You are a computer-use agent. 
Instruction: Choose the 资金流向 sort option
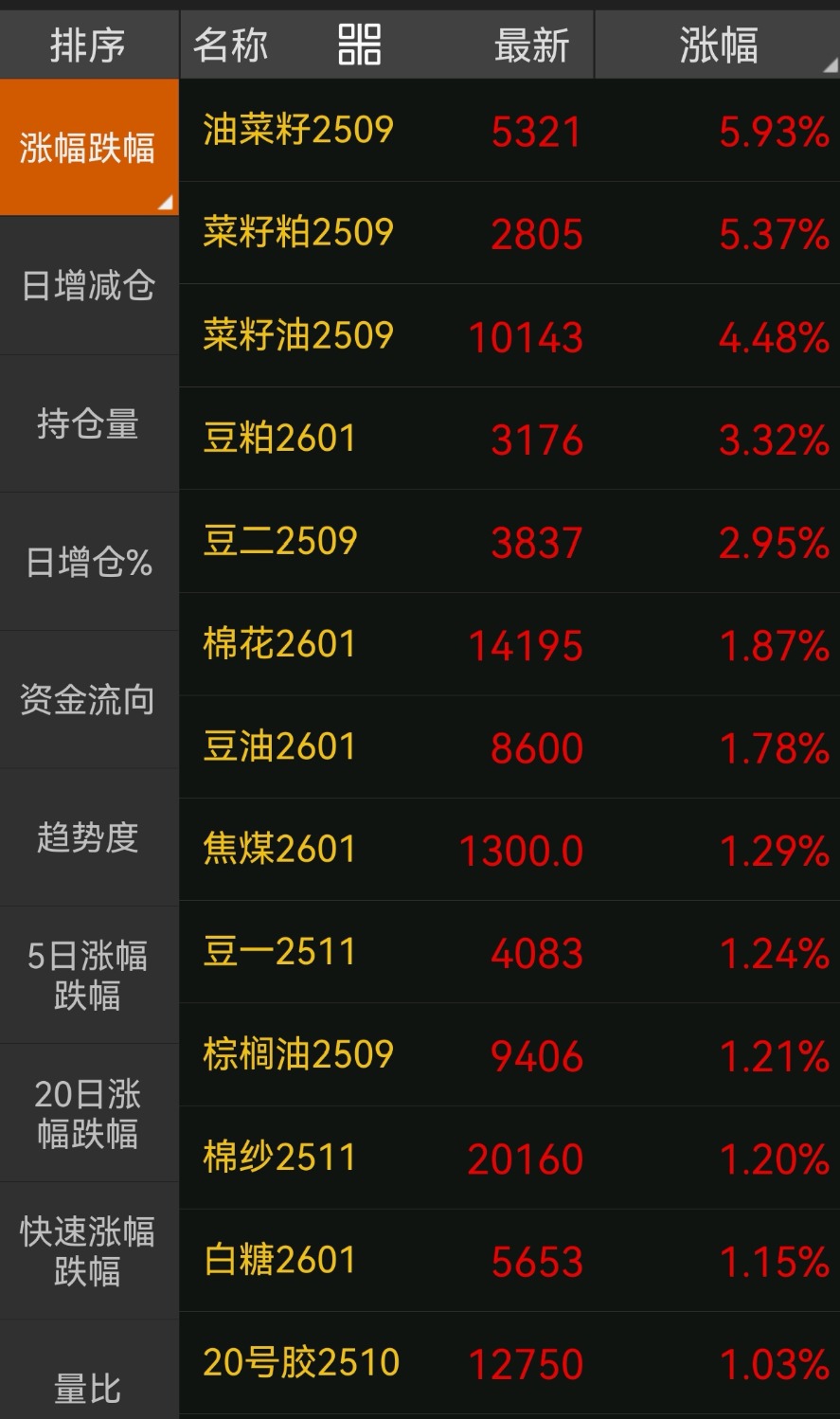pos(88,700)
